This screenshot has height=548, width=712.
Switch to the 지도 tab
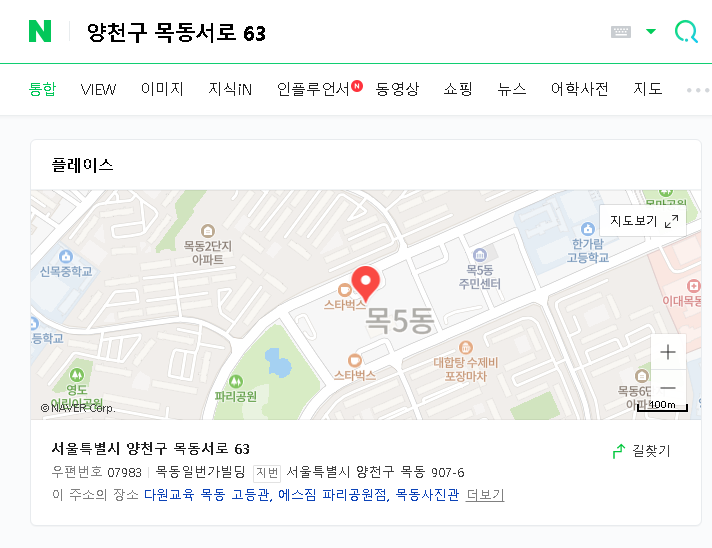tap(648, 89)
